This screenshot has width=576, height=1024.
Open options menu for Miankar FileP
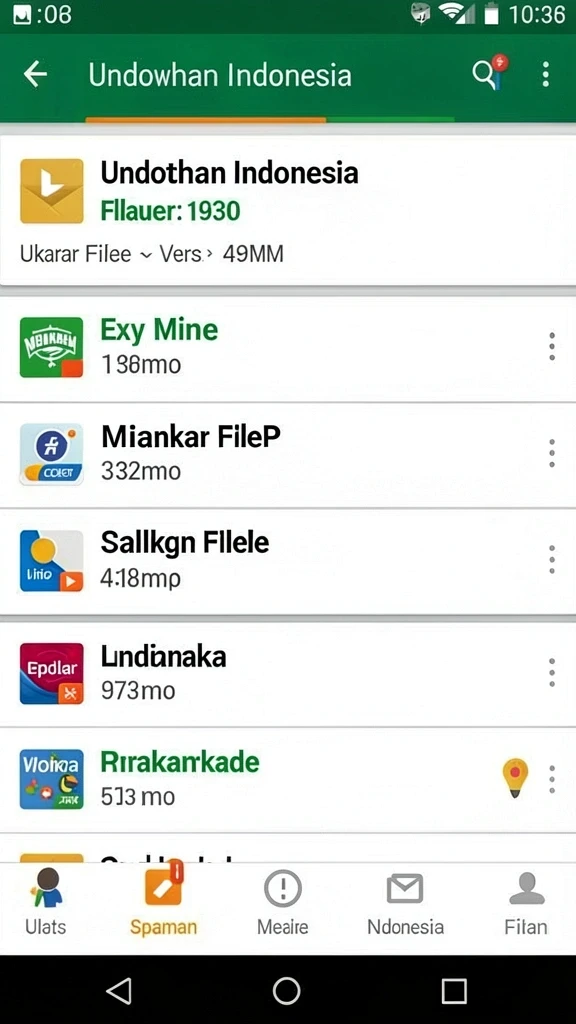coord(552,453)
